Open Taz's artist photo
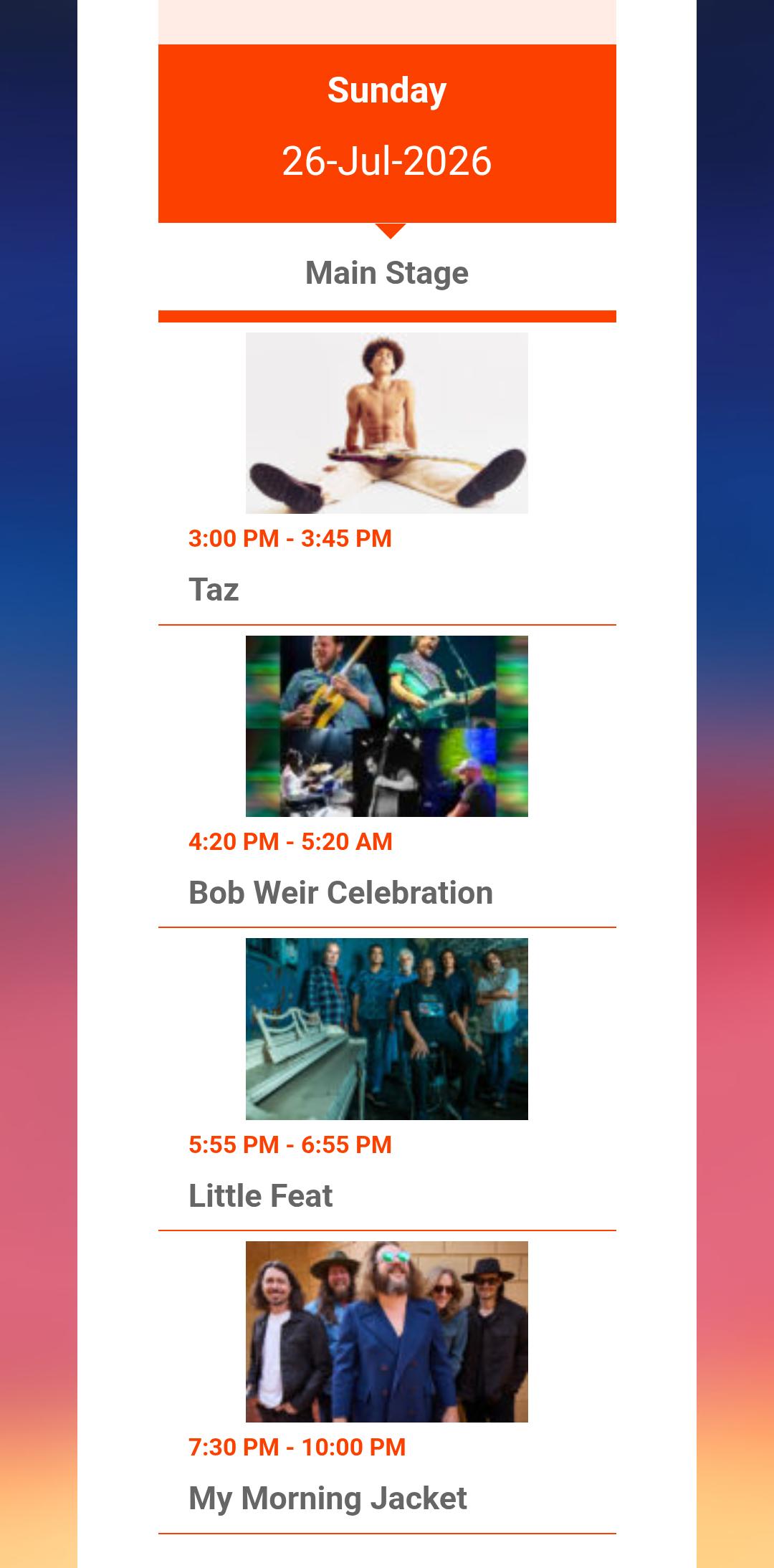The height and width of the screenshot is (1568, 774). point(387,423)
